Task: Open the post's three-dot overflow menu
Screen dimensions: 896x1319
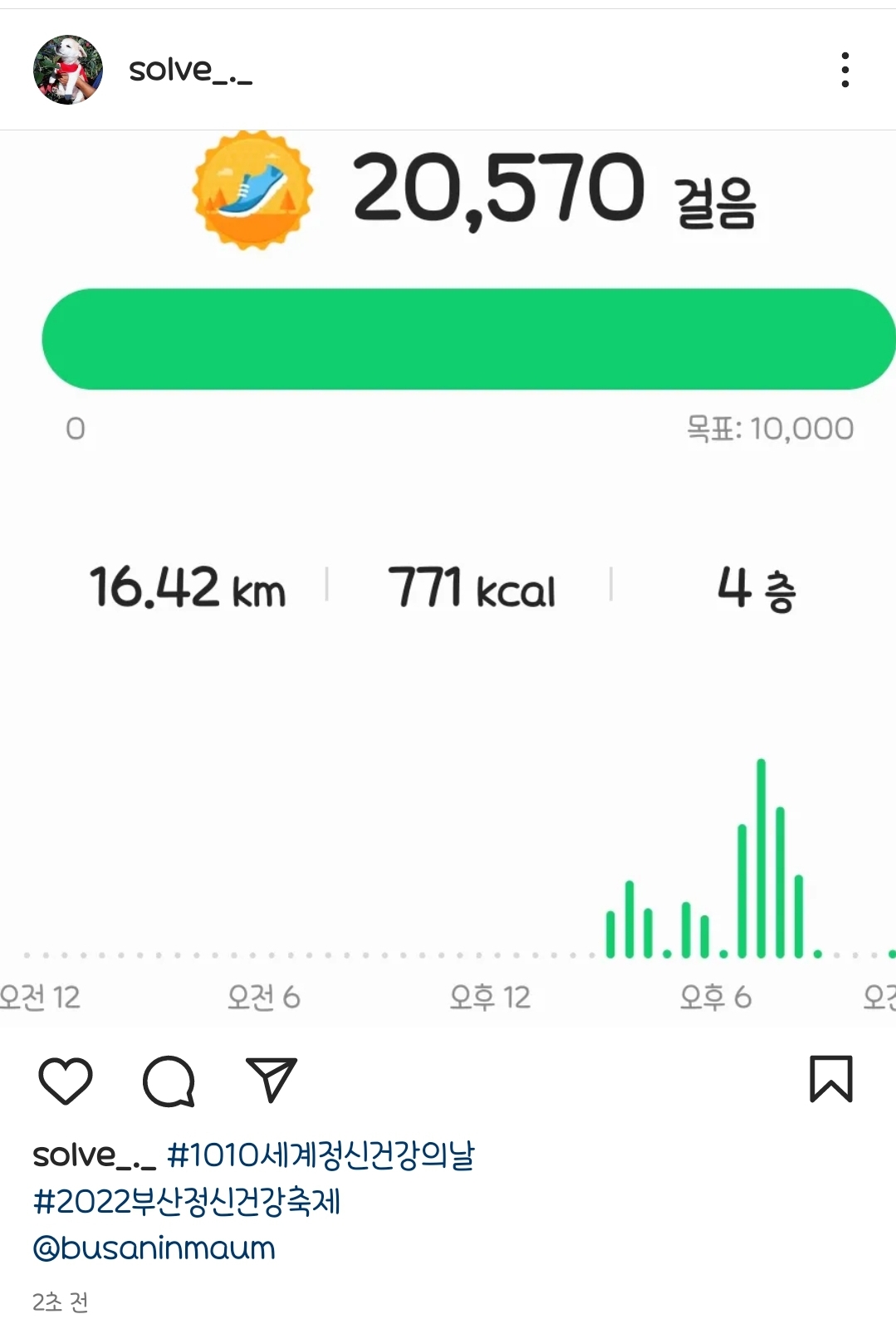Action: pyautogui.click(x=845, y=70)
